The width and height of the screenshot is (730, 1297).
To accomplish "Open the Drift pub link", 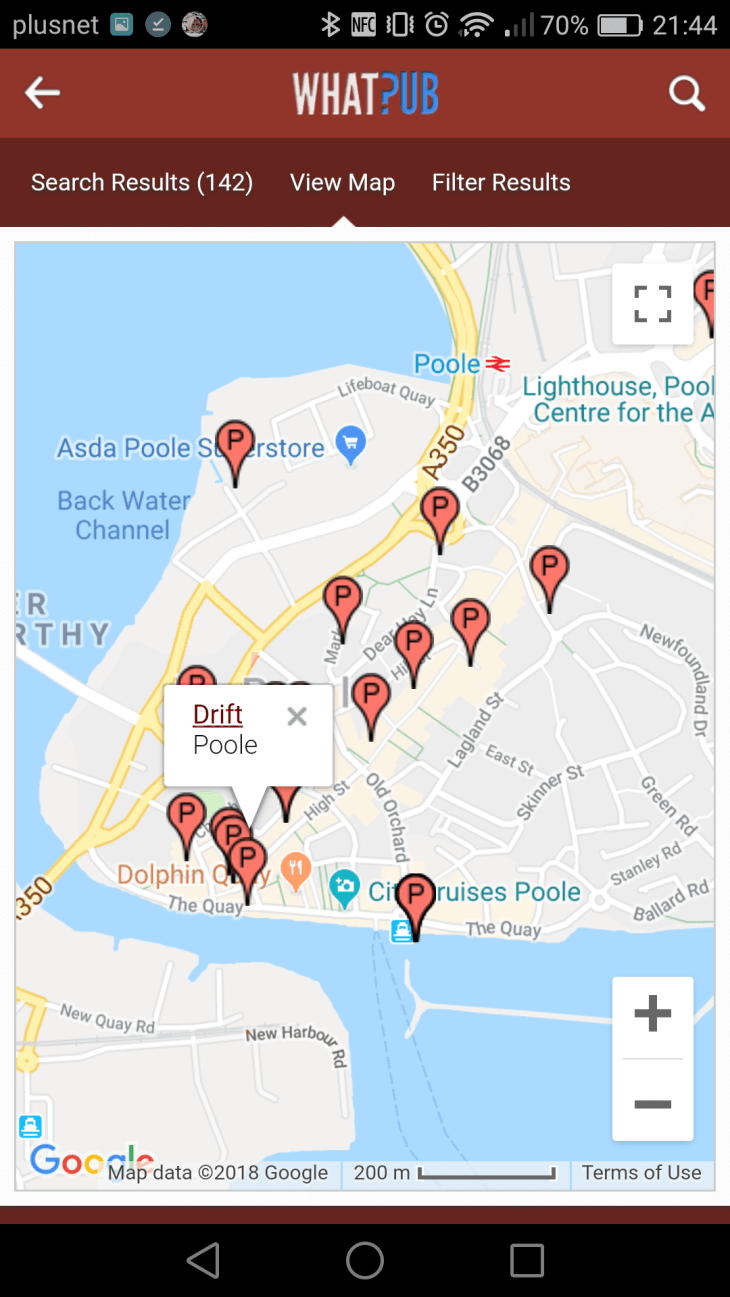I will coord(218,714).
